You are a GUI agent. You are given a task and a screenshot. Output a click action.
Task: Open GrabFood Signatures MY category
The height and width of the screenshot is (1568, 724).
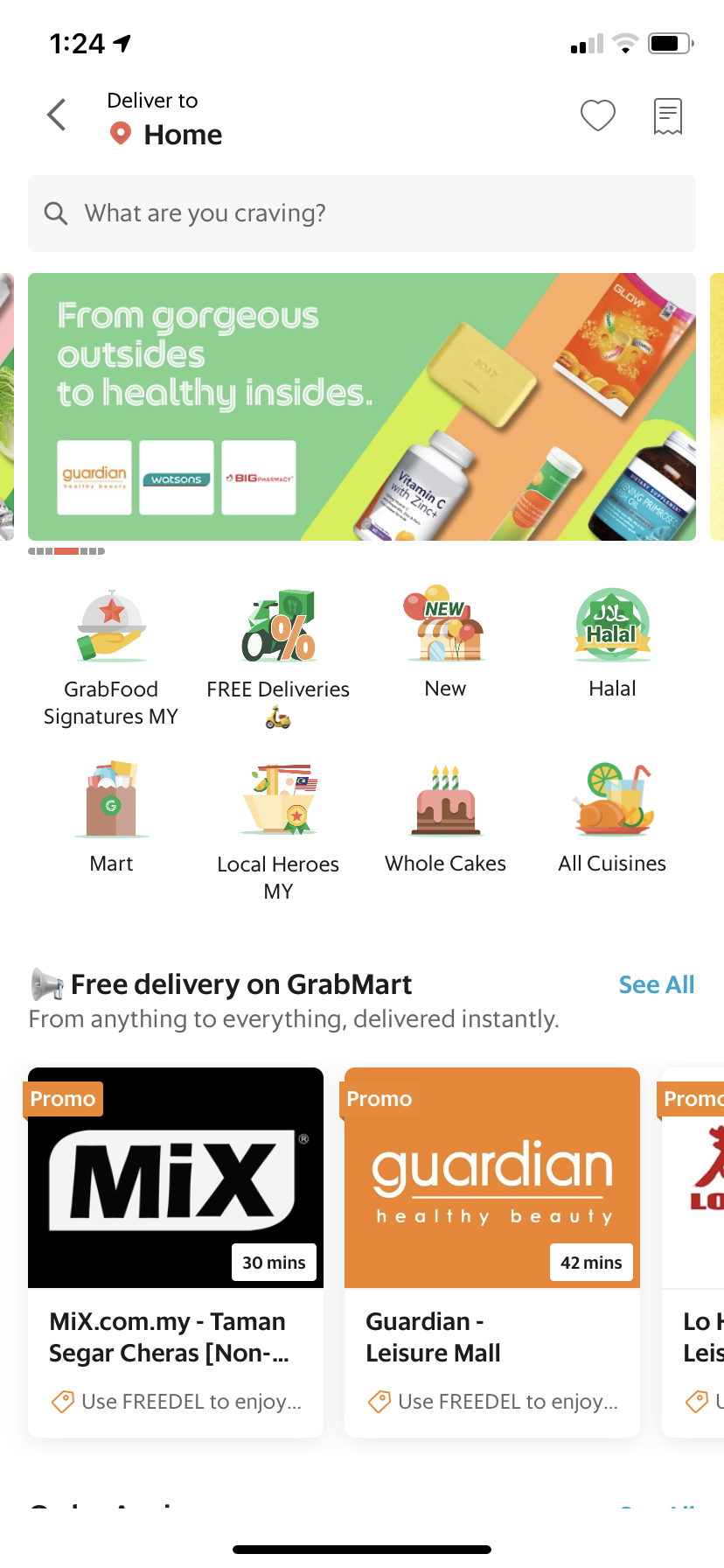coord(111,658)
